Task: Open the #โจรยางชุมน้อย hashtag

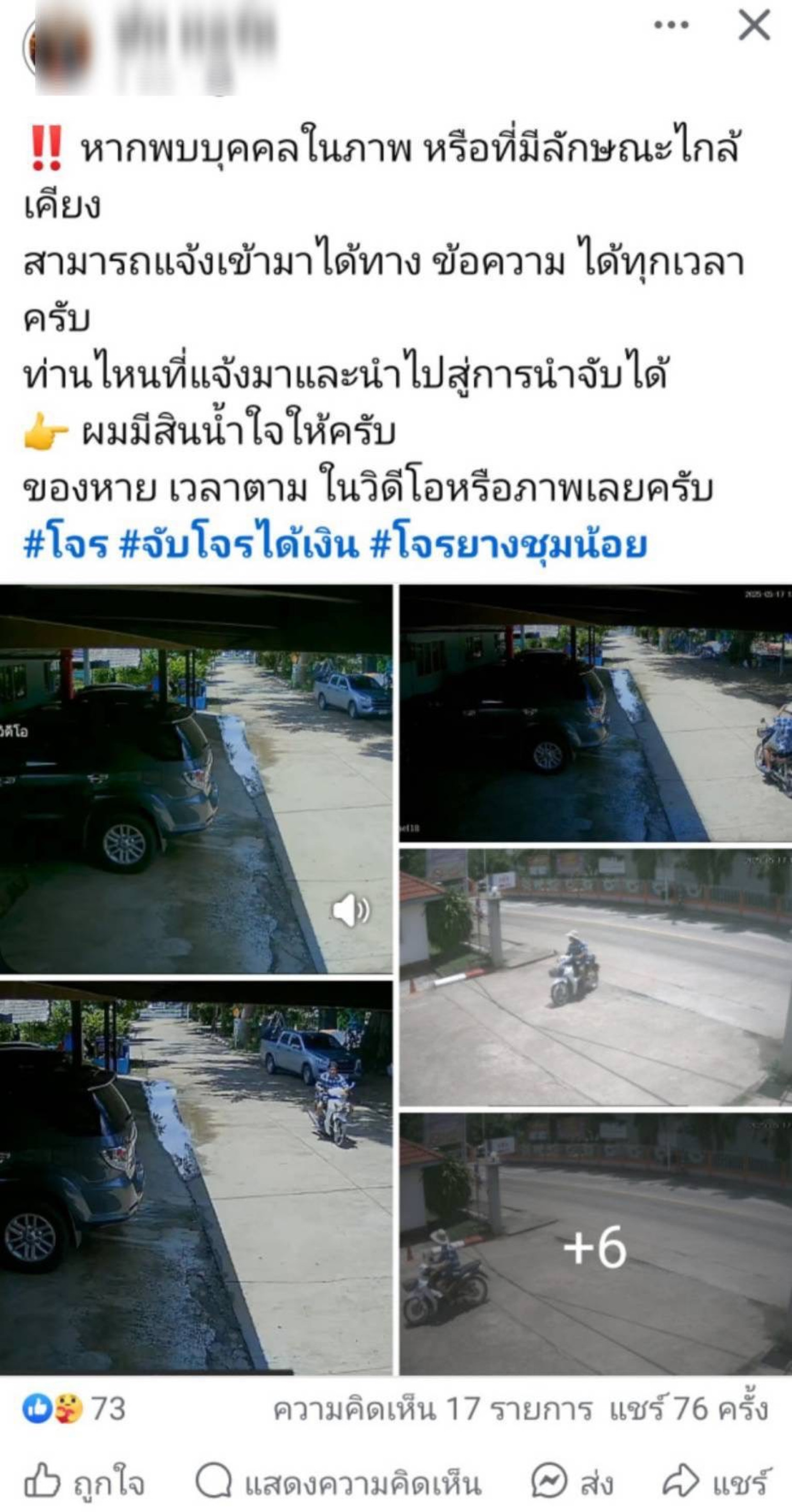Action: click(x=508, y=545)
